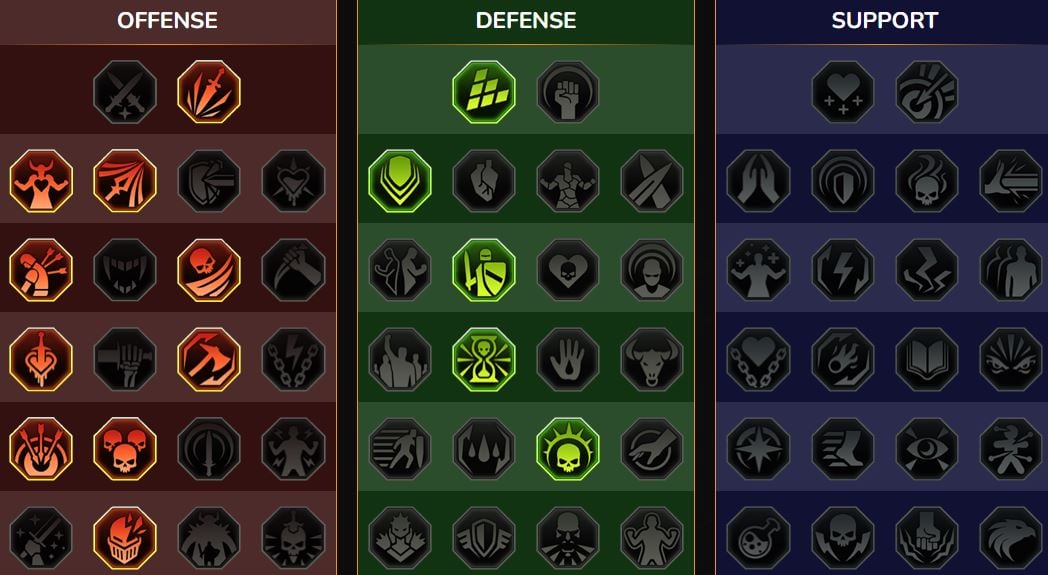Tap the glowing dagger Offense mastery
This screenshot has width=1048, height=575.
209,92
